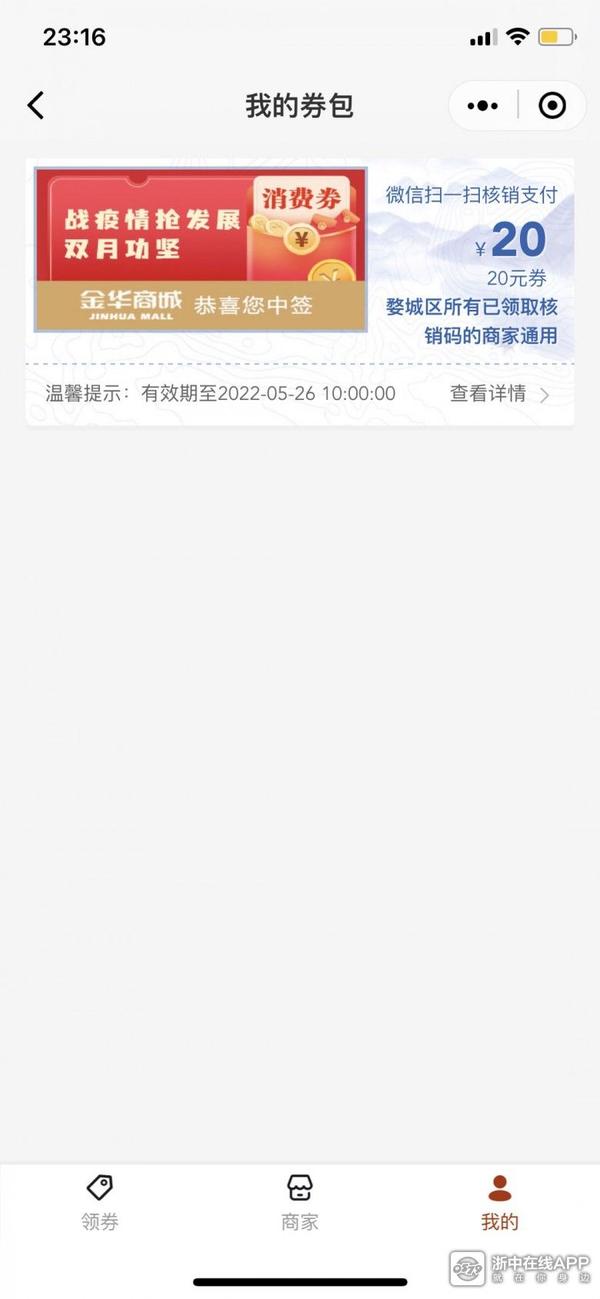
Task: Select the 我的 tab
Action: click(499, 1202)
